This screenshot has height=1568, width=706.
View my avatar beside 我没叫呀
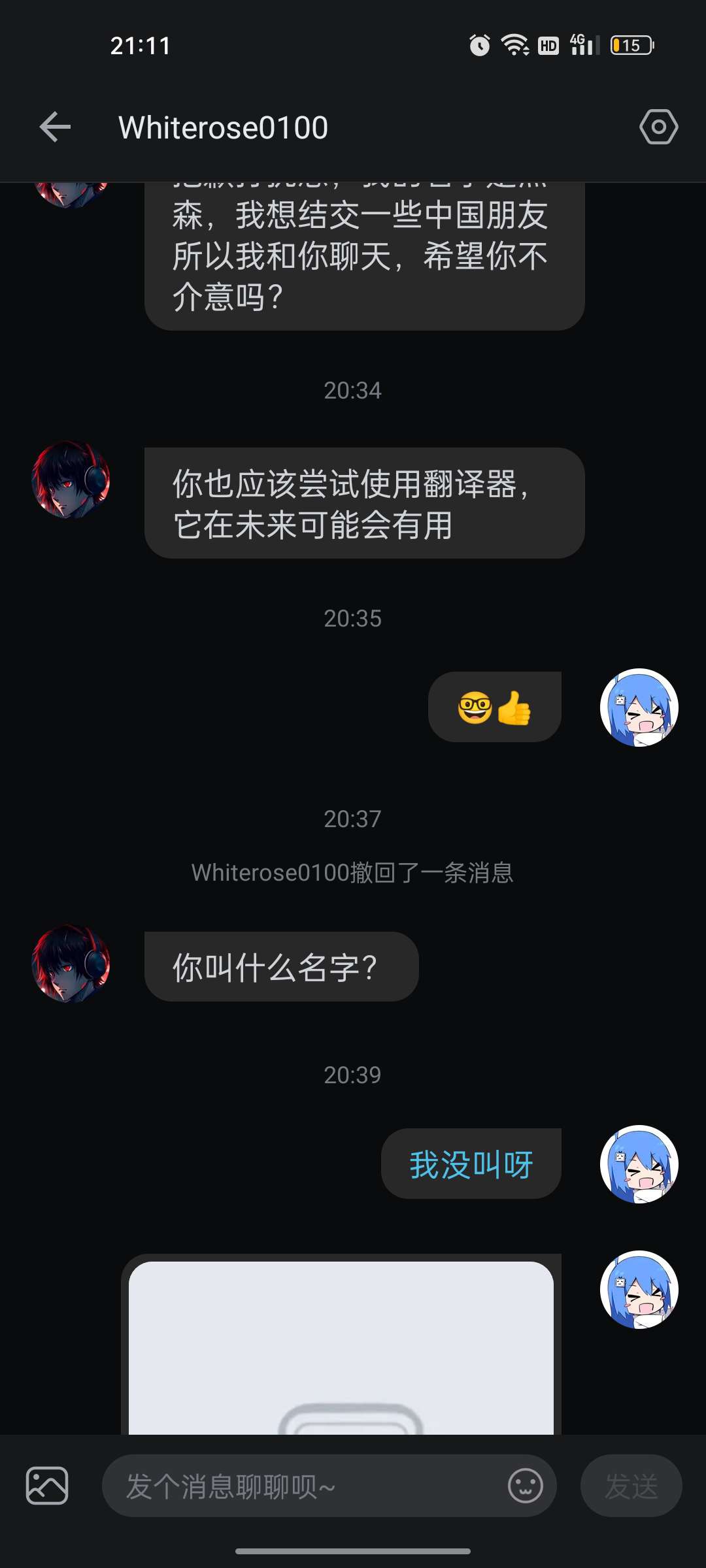[639, 1164]
